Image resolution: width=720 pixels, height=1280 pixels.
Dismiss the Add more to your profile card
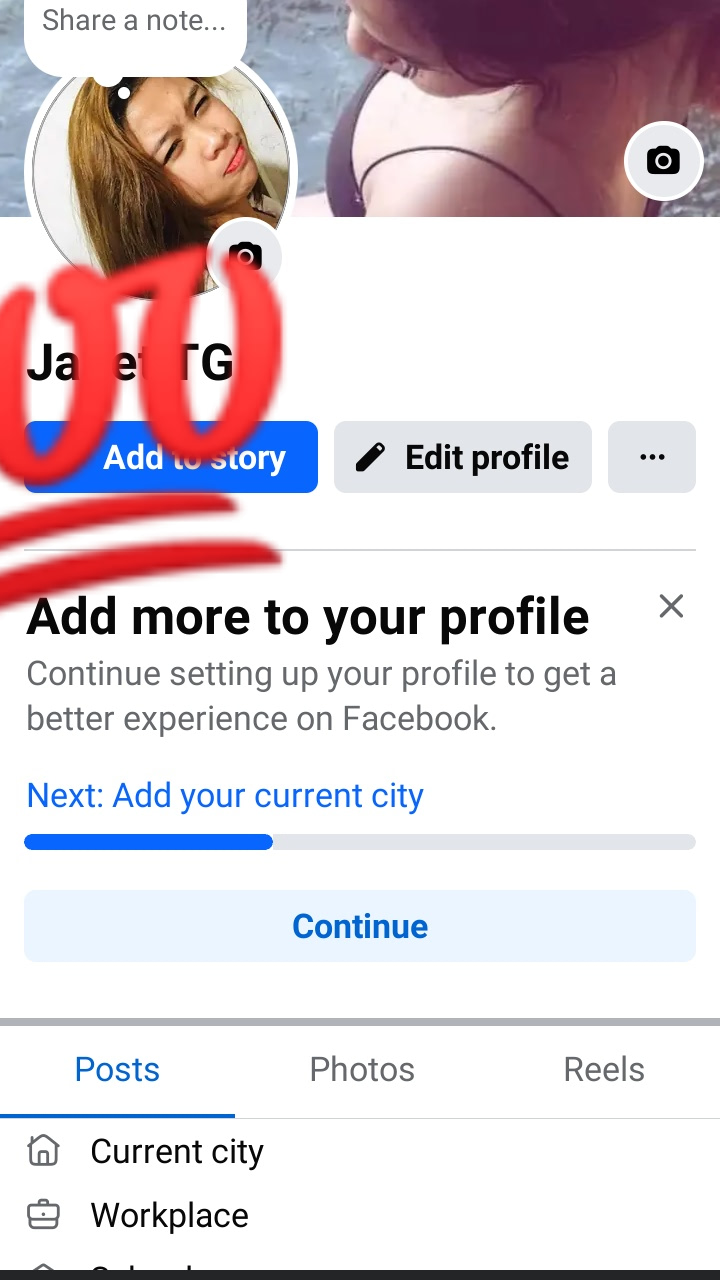671,606
